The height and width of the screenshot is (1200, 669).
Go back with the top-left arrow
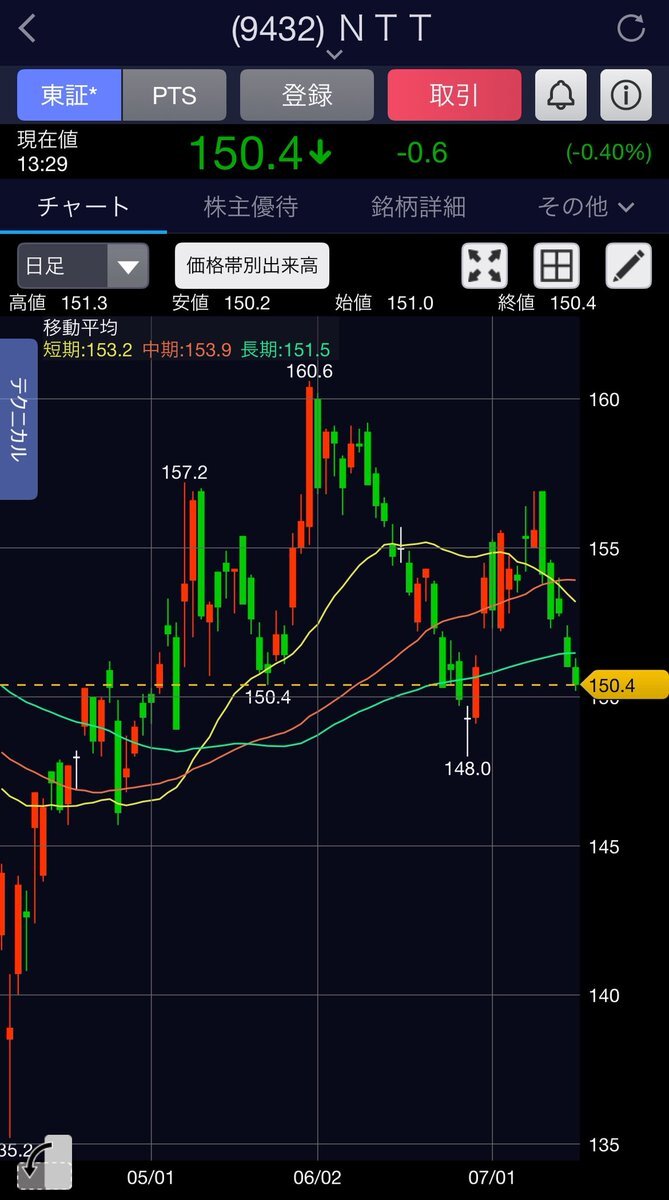point(27,29)
